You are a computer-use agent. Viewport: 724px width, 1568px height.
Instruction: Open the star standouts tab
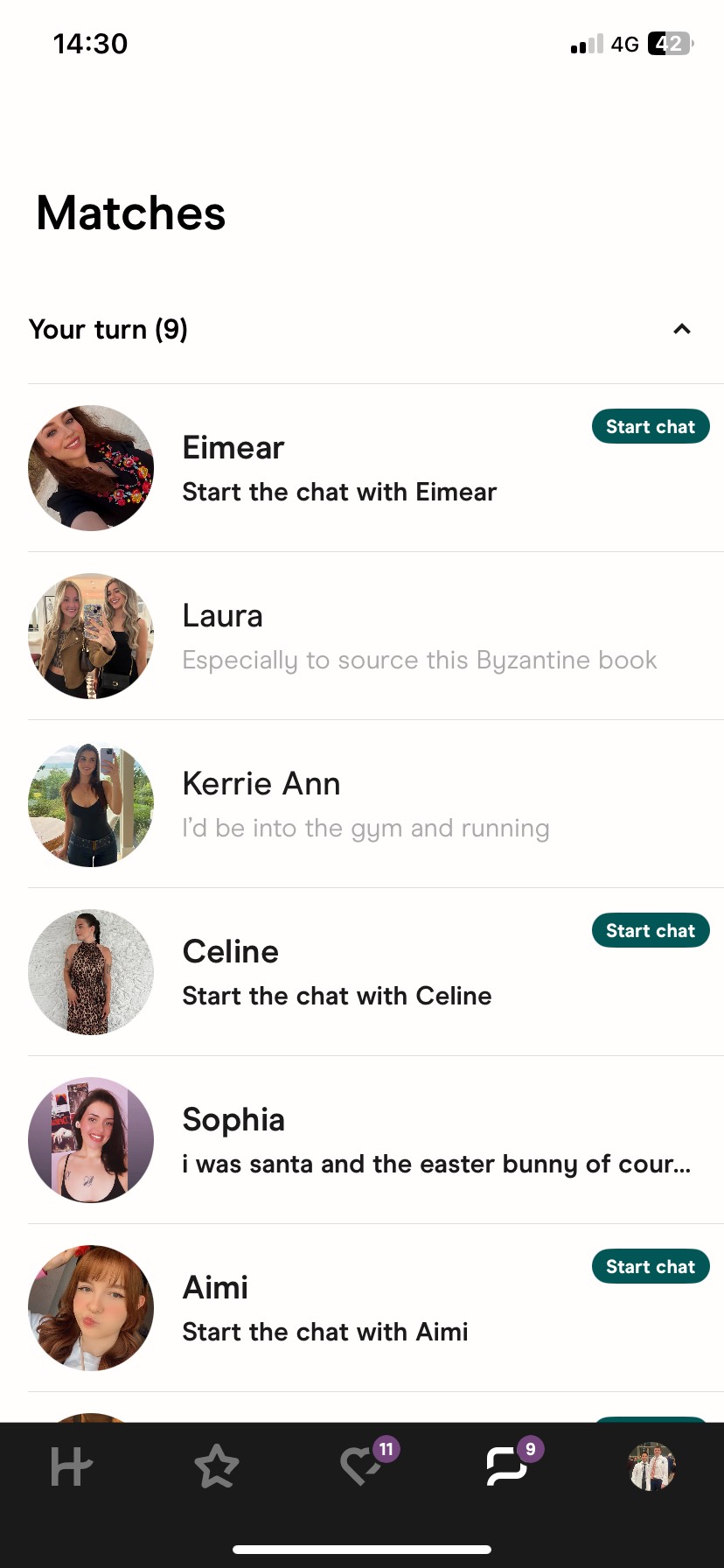(217, 1466)
